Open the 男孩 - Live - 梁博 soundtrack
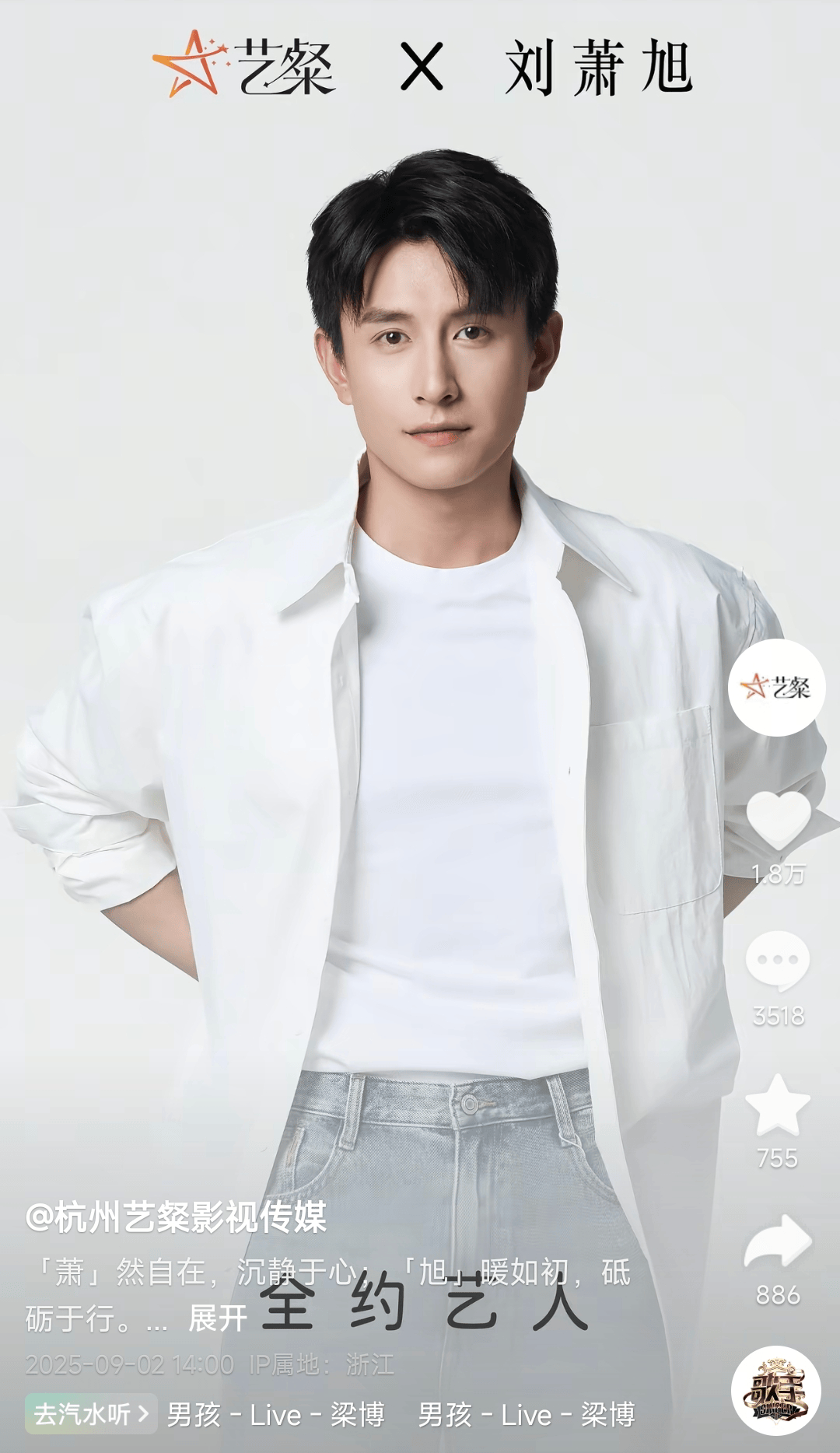Screen dimensions: 840x1453 [276, 1415]
